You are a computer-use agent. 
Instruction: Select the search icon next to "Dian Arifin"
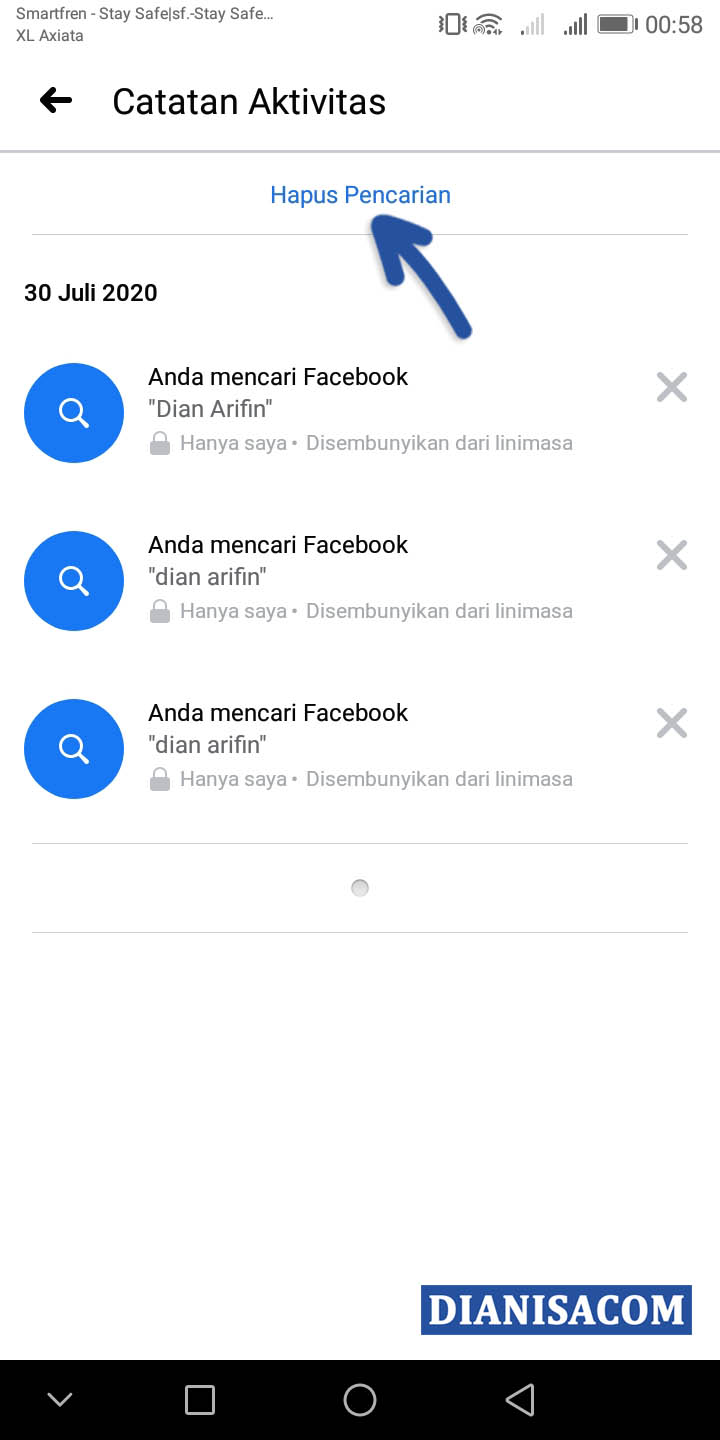click(73, 412)
